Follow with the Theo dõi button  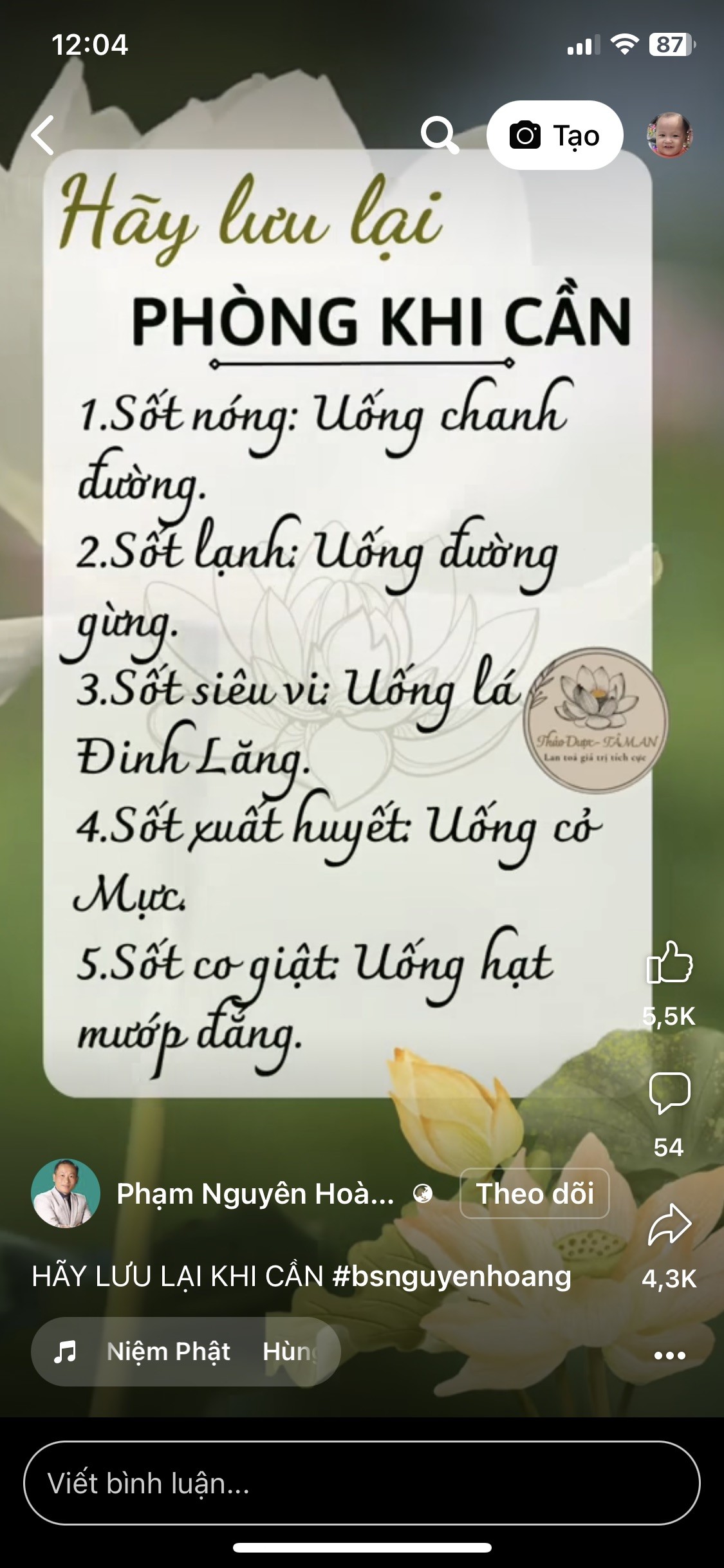[x=535, y=1193]
